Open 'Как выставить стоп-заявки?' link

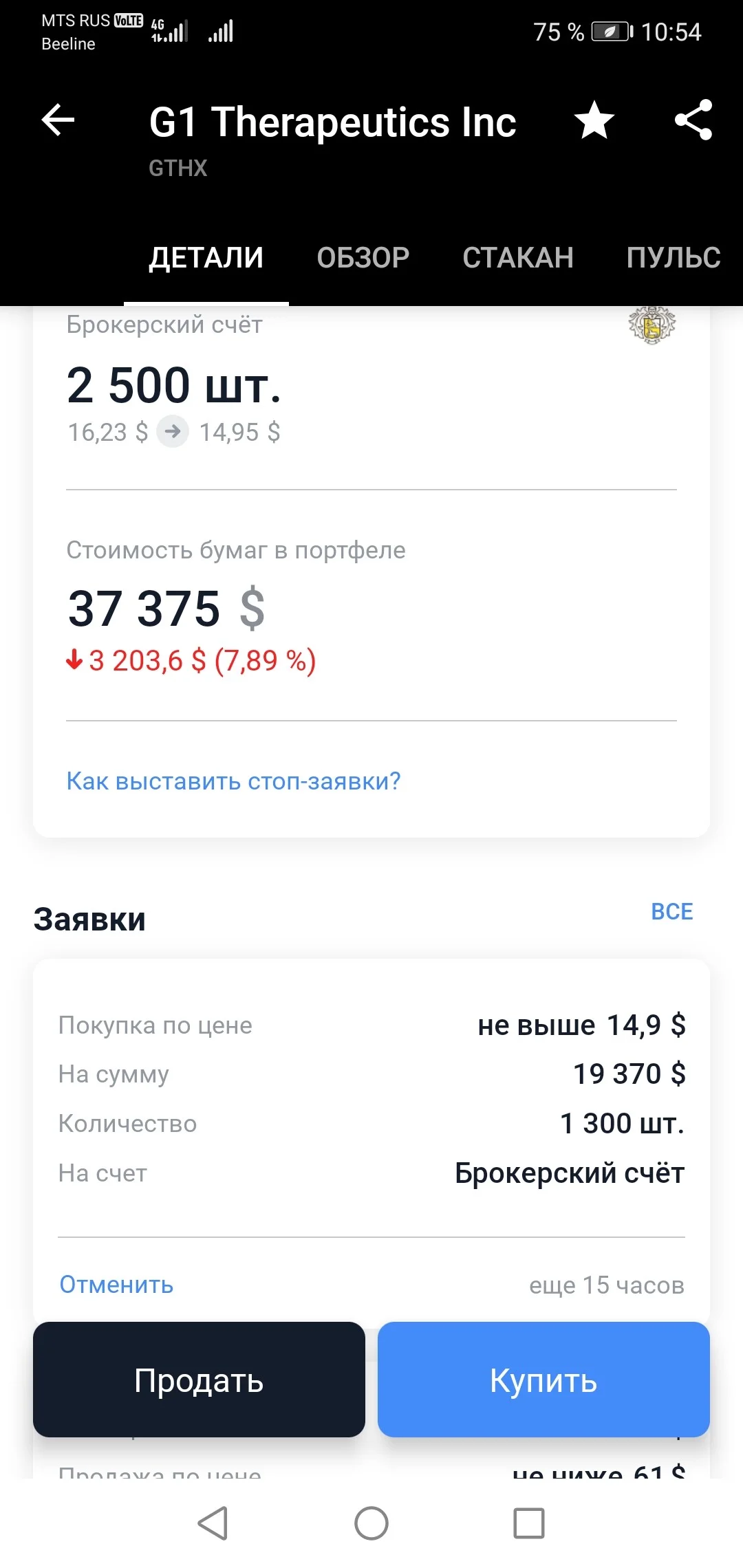pyautogui.click(x=233, y=781)
